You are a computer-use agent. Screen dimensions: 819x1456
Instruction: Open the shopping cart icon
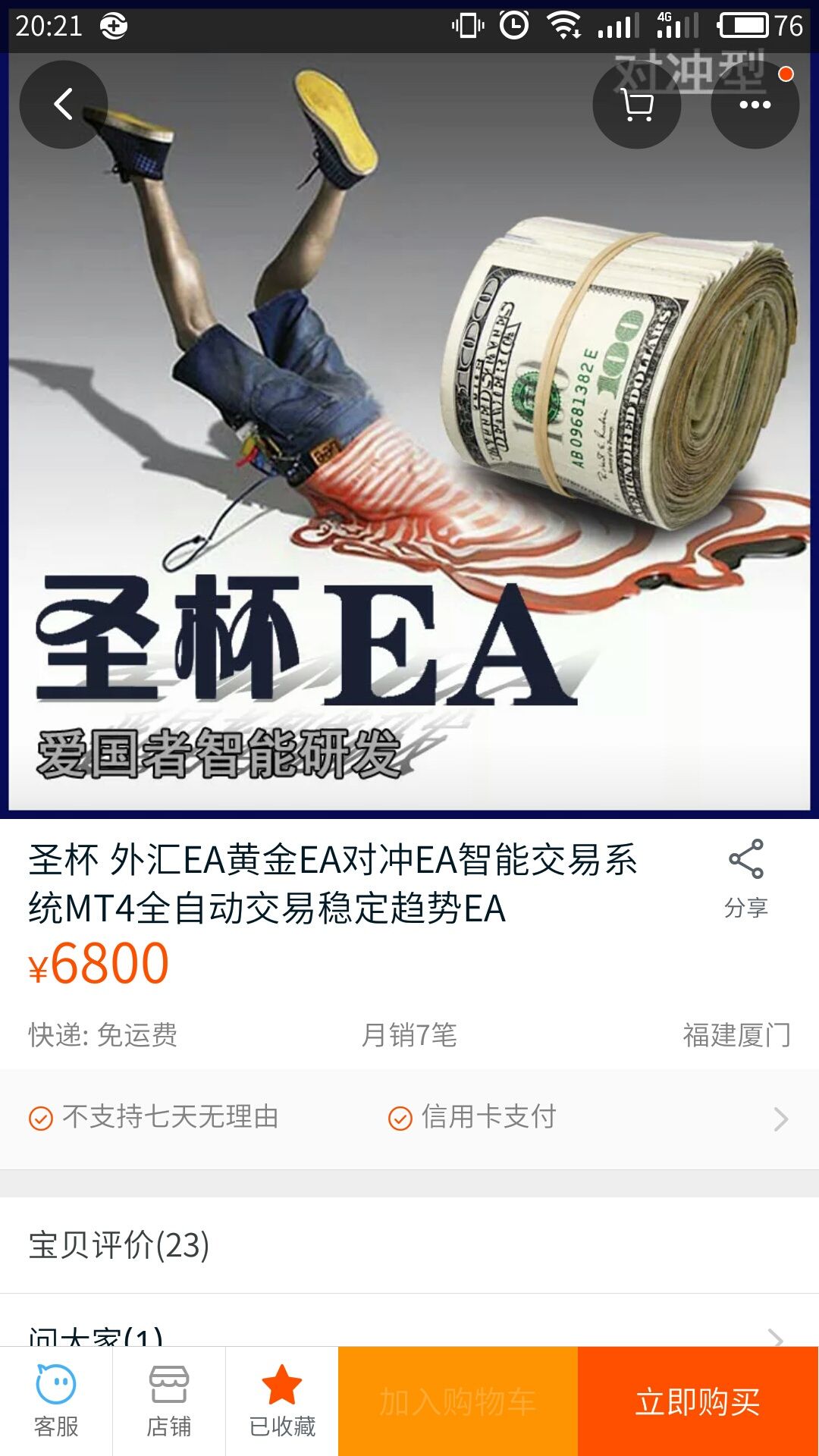coord(637,105)
